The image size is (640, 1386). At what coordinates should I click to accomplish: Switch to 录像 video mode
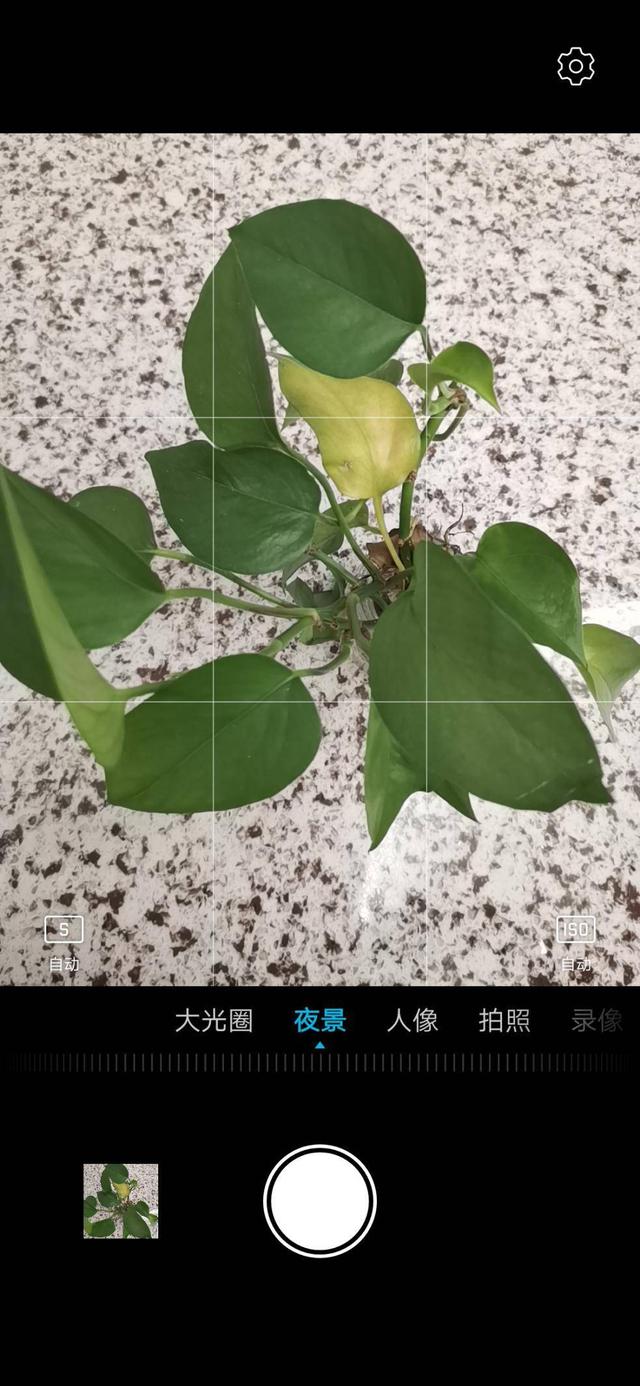[x=597, y=1021]
